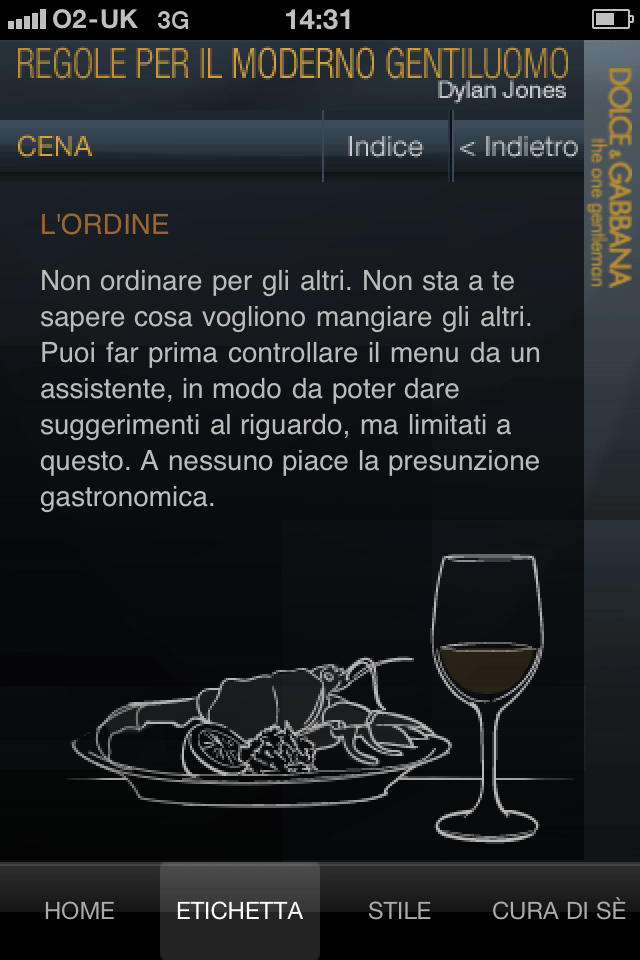
Task: Open the STILE tab
Action: tap(399, 911)
